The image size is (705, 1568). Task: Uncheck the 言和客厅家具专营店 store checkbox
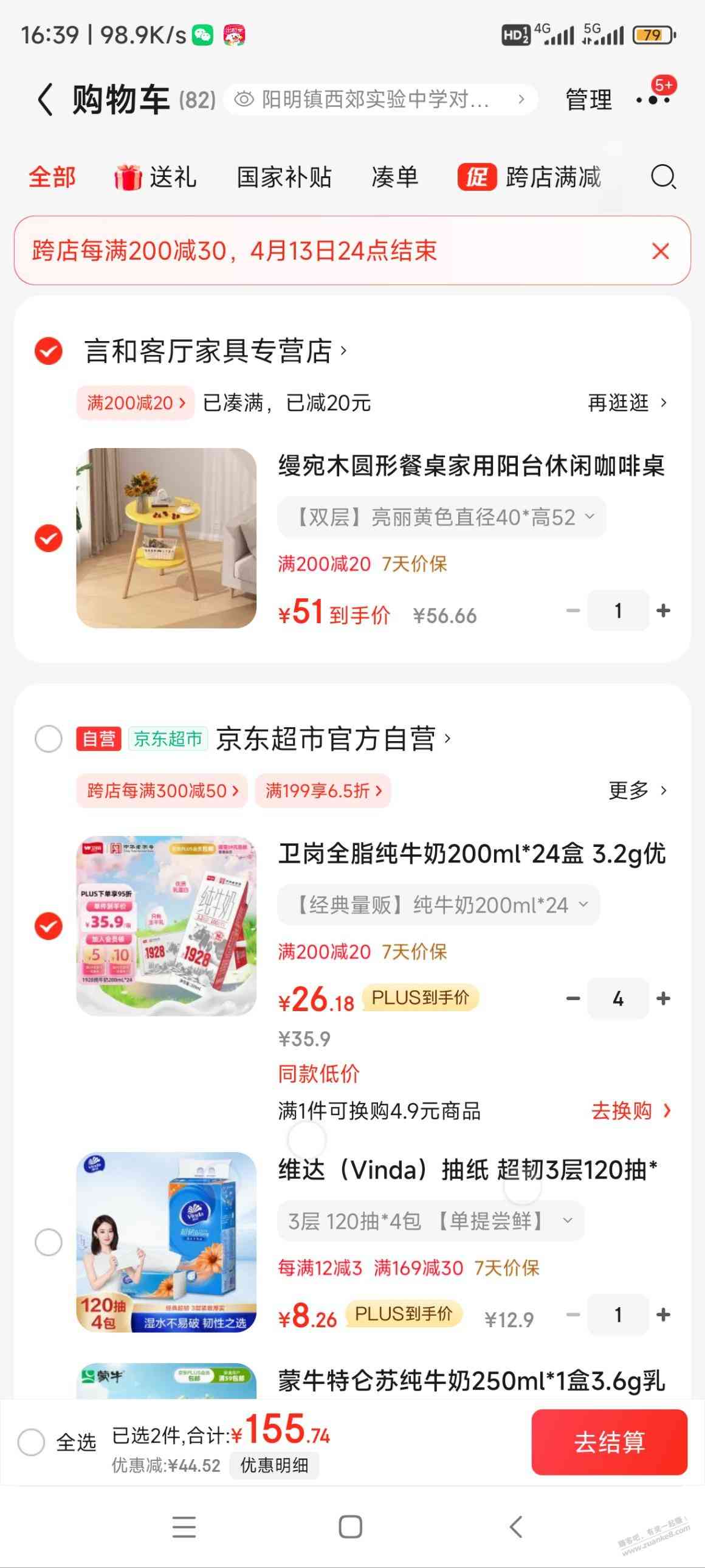(49, 351)
